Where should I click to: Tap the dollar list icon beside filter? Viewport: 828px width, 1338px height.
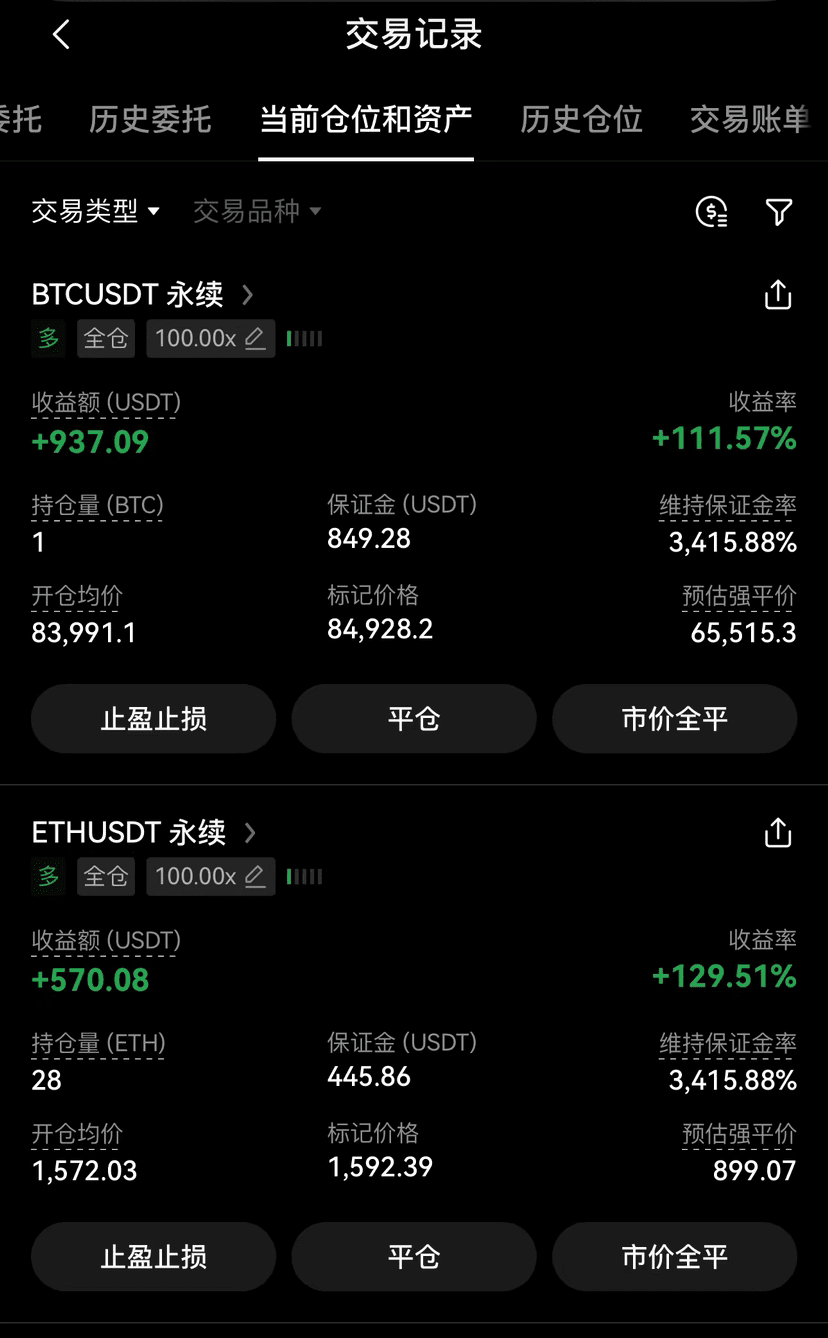tap(711, 211)
